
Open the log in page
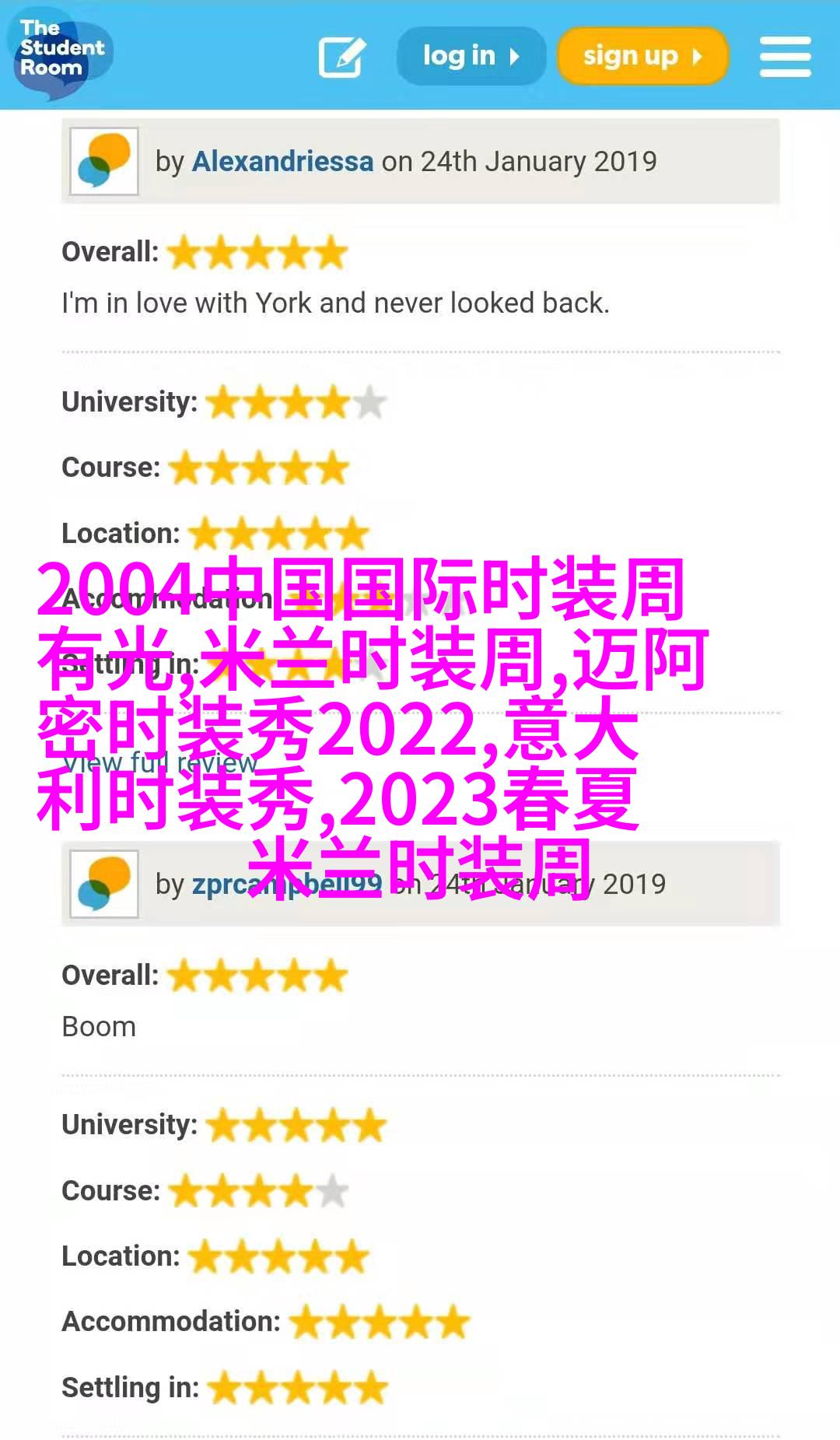471,56
